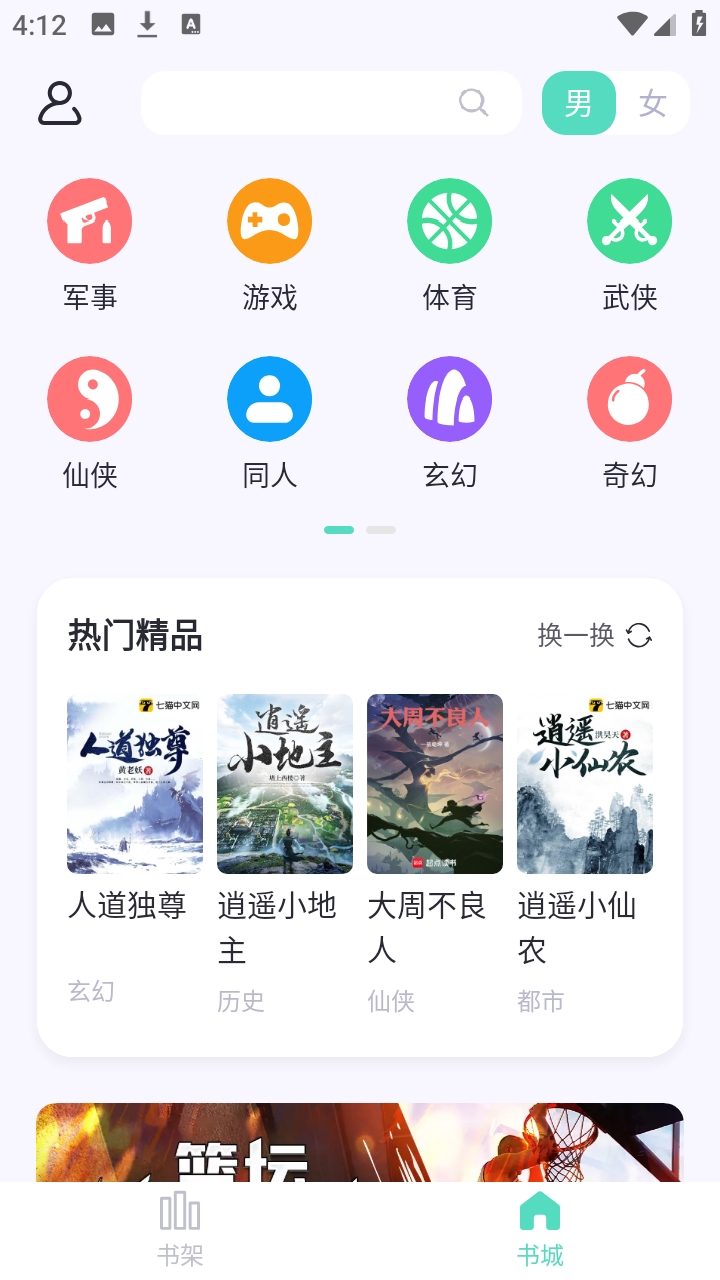Open the 仙侠 category icon
Screen dimensions: 720x1280
[x=89, y=398]
